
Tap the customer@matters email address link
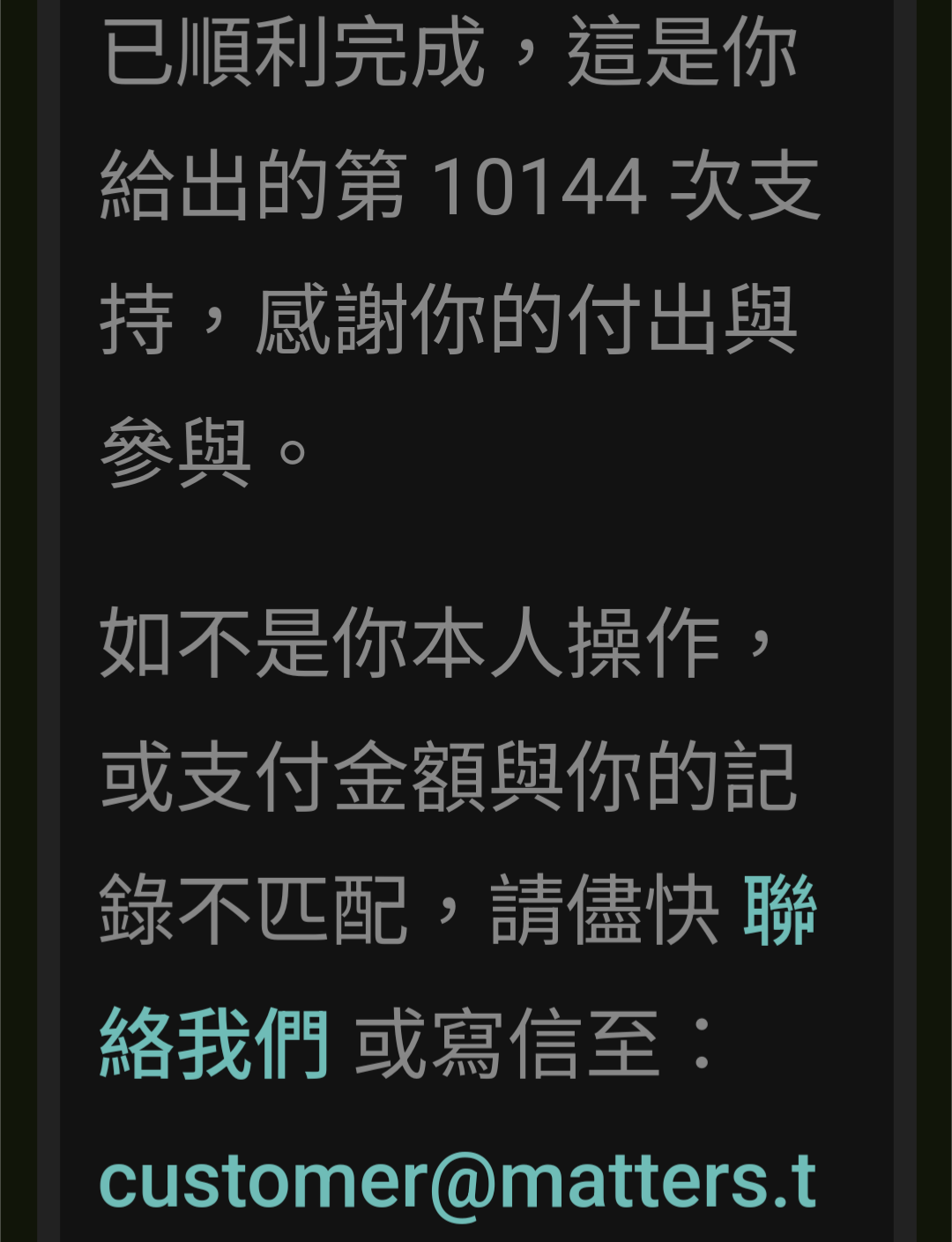click(458, 1181)
